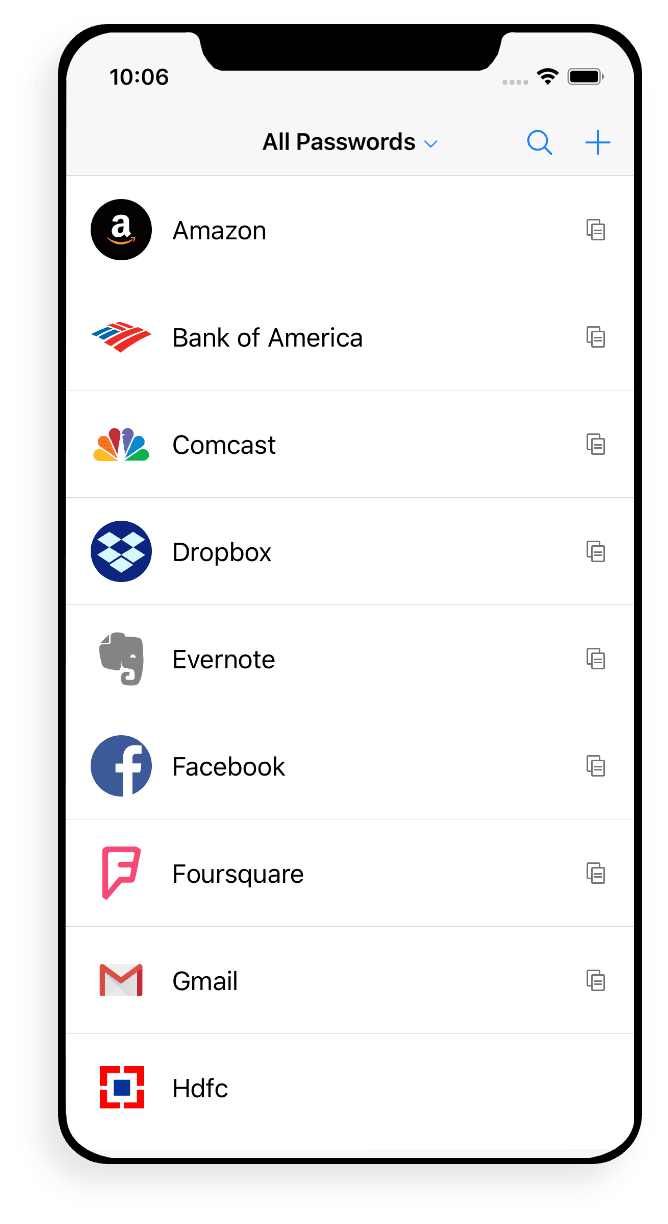The image size is (668, 1224).
Task: Copy the Bank of America password
Action: 596,337
